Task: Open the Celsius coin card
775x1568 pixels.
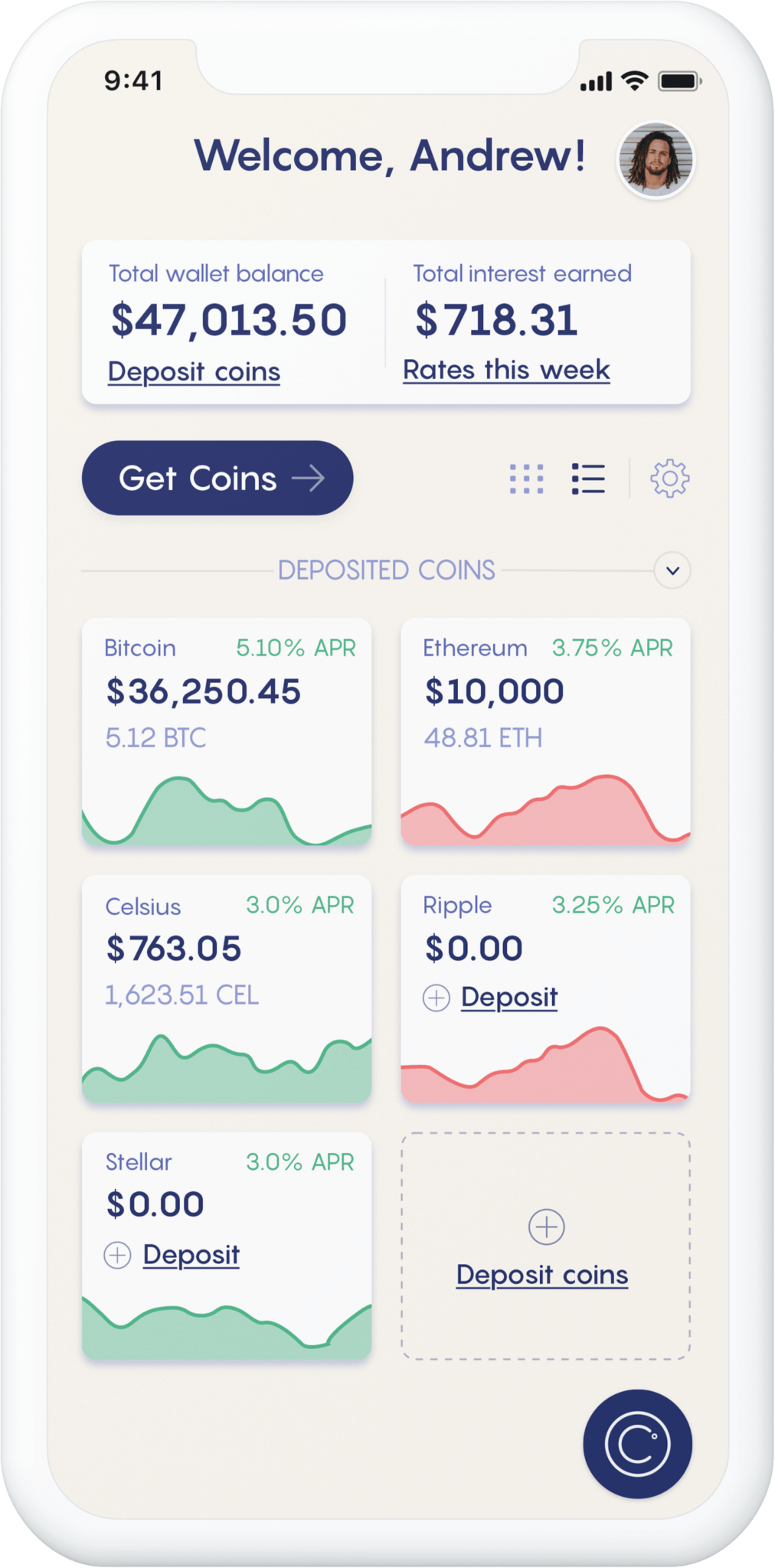Action: 227,989
